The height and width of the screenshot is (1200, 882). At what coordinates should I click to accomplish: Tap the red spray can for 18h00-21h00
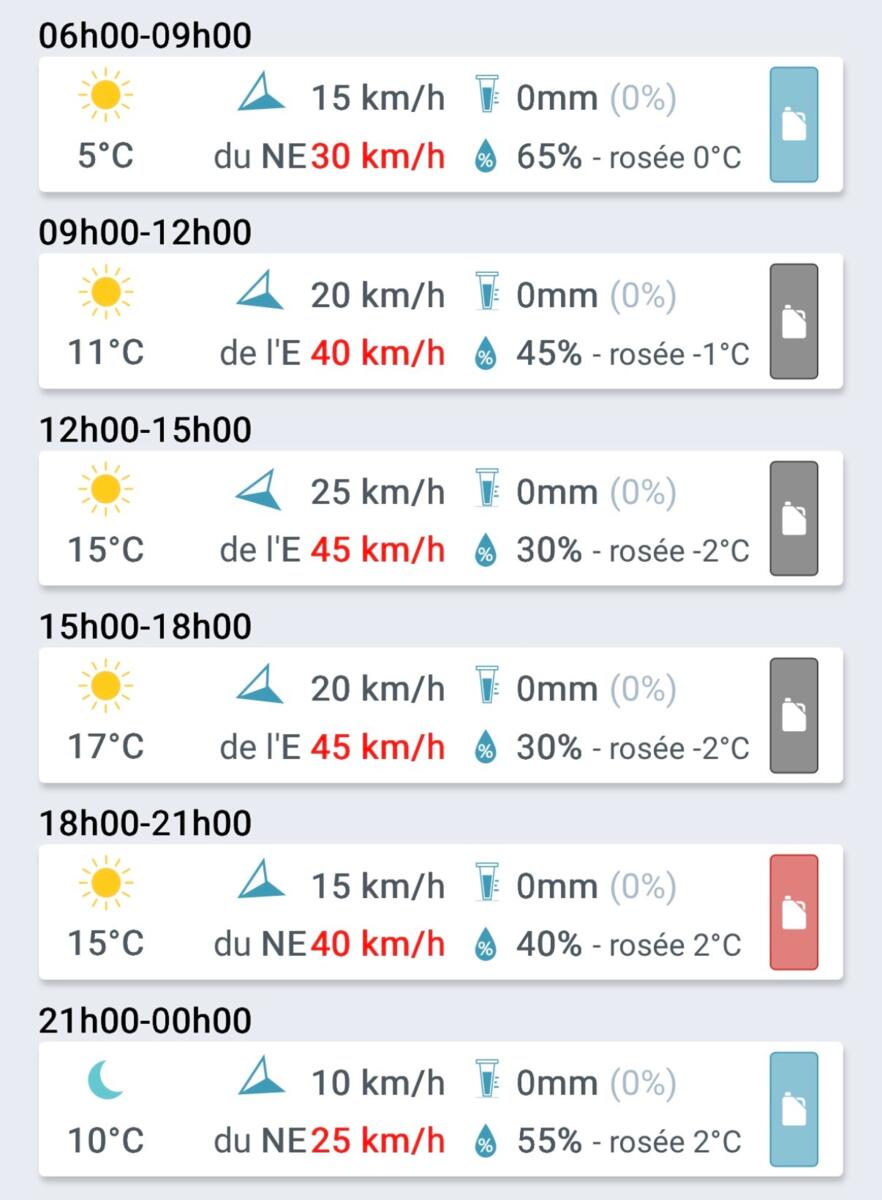[x=794, y=913]
